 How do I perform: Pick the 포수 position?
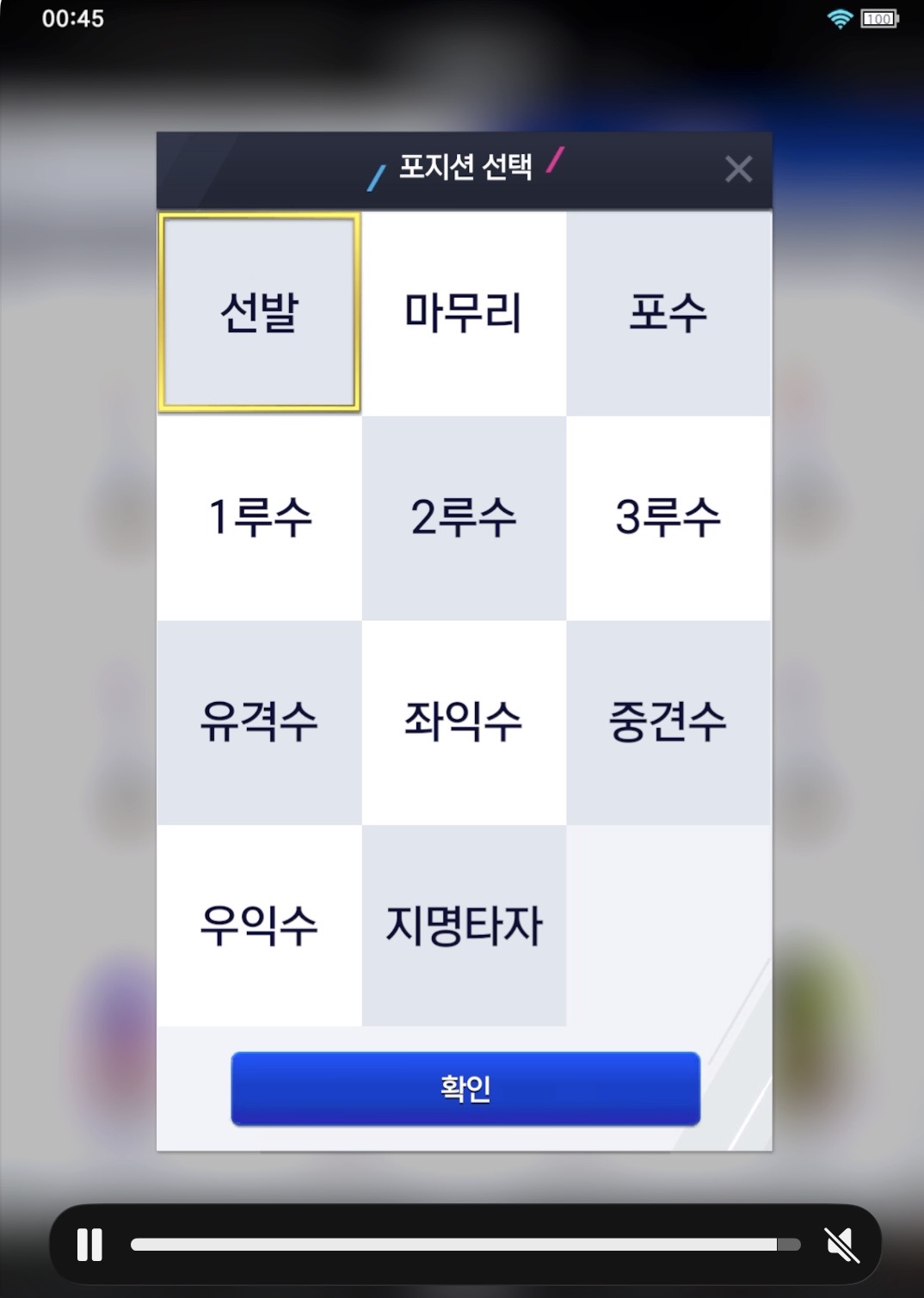(x=668, y=312)
